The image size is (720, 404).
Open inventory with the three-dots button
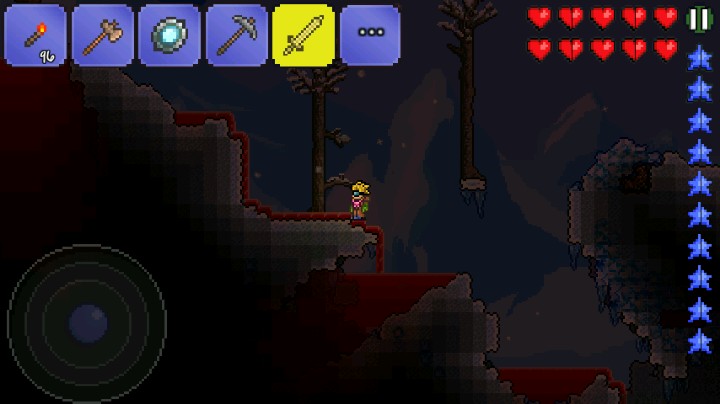click(370, 33)
